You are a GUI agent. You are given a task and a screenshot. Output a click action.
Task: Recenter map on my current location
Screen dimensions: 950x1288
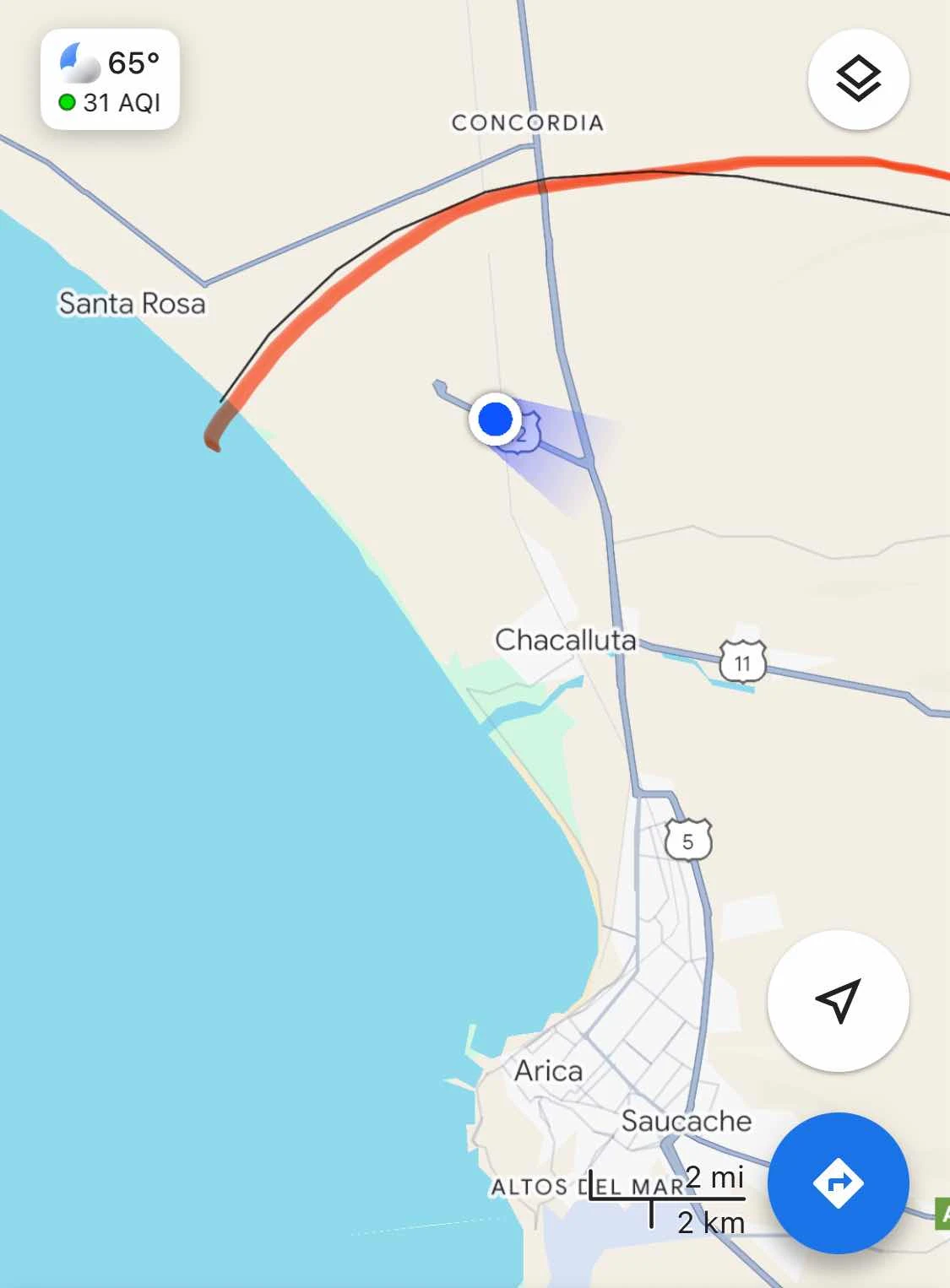(838, 1000)
